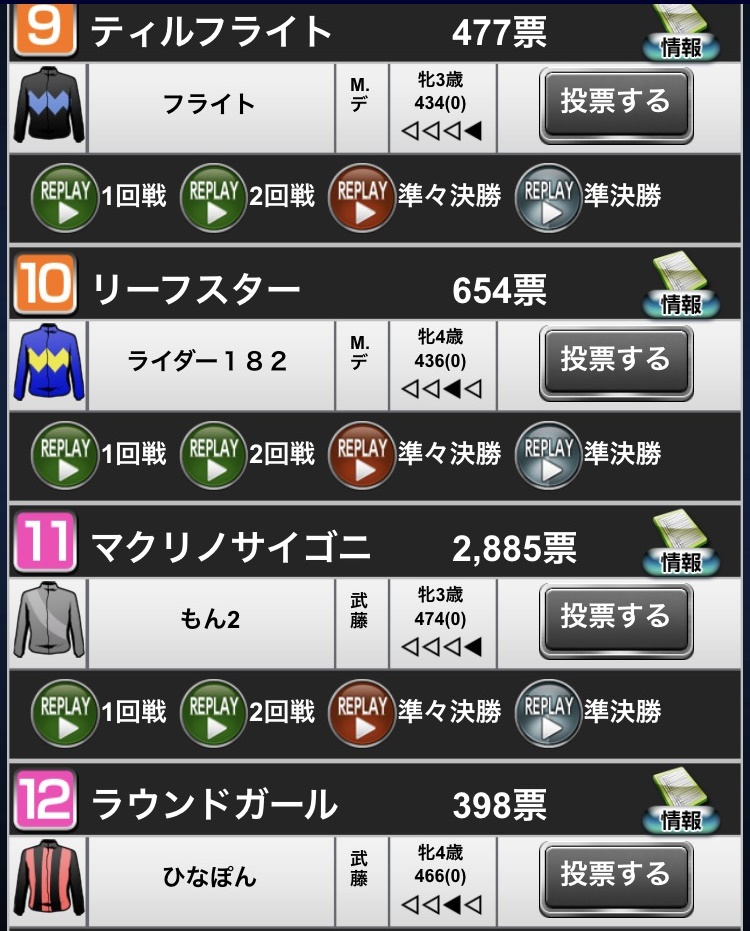Play リーフスター 準々決勝 replay
The height and width of the screenshot is (931, 750).
click(x=361, y=454)
